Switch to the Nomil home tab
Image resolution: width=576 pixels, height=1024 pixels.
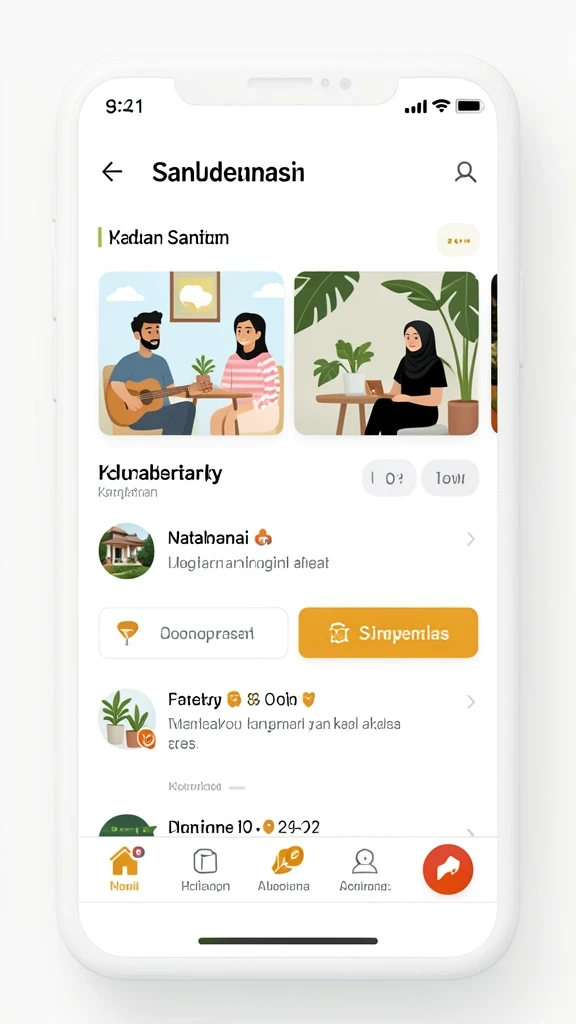tap(125, 869)
